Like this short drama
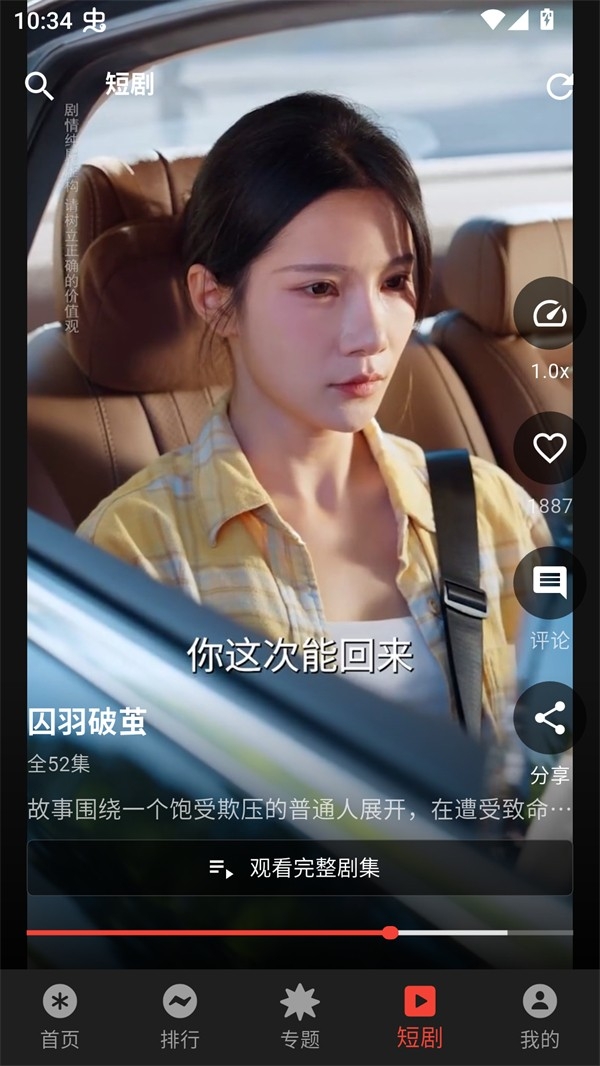 [549, 449]
